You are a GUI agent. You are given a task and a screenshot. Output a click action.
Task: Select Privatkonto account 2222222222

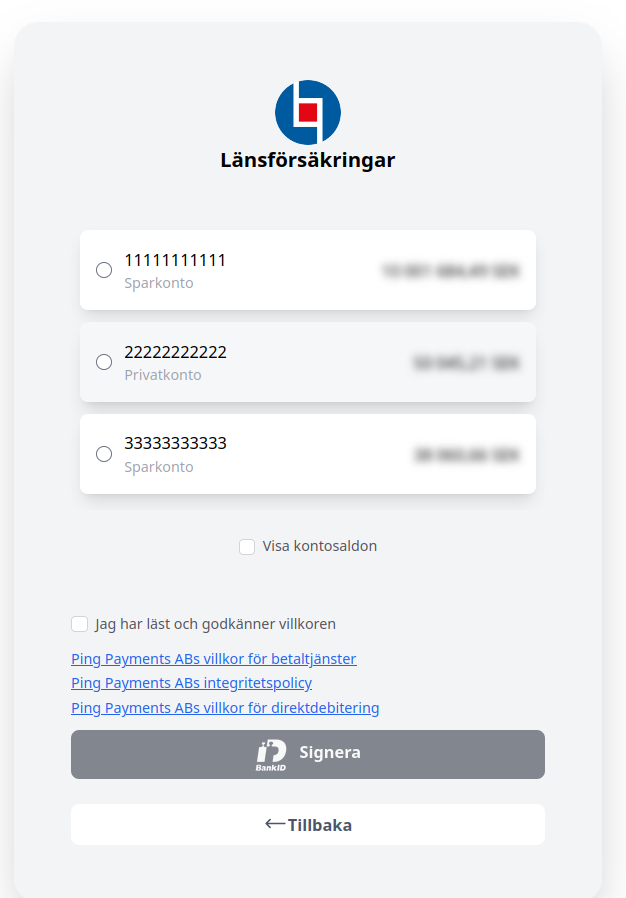(x=104, y=362)
